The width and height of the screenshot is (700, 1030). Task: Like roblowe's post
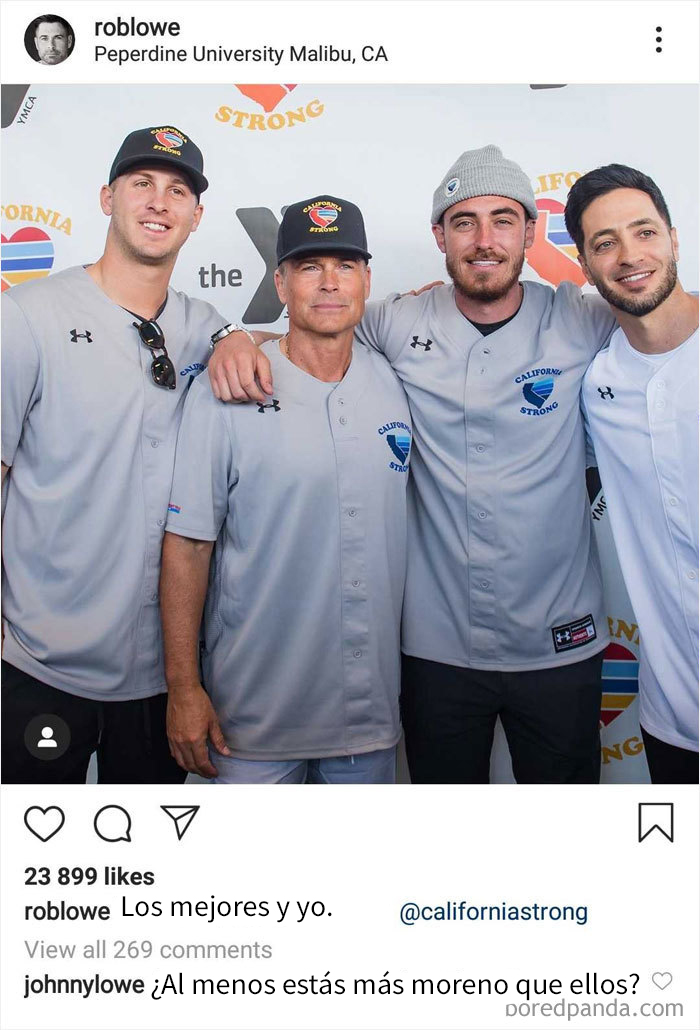click(x=44, y=823)
